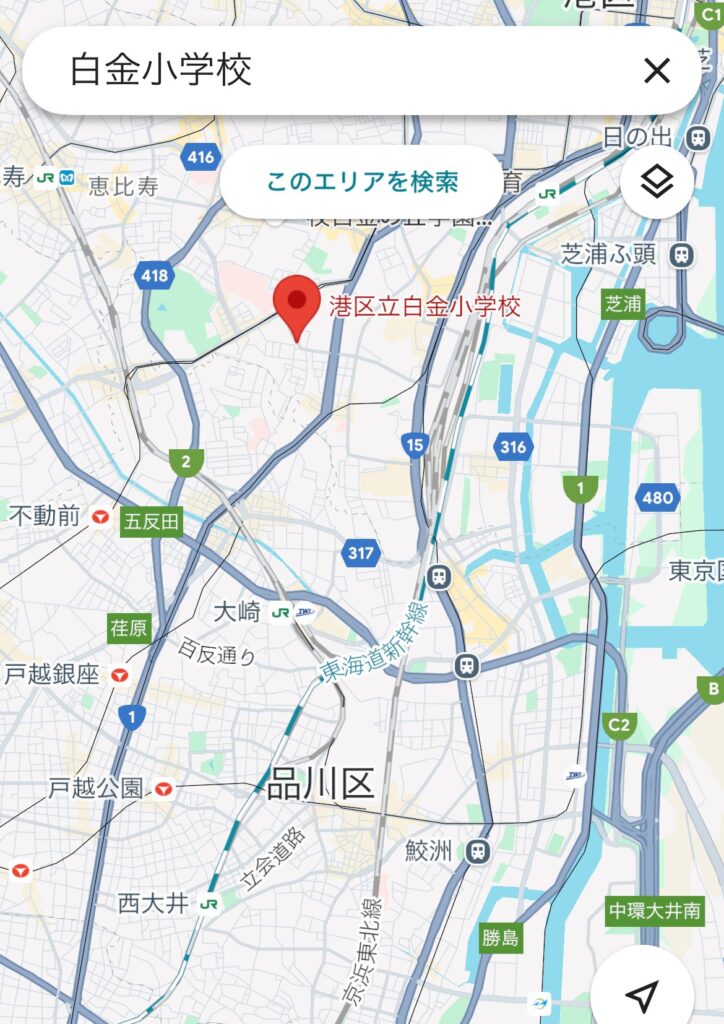Tap the 芝浦ふ頭 station marker
The height and width of the screenshot is (1024, 724).
pyautogui.click(x=682, y=254)
